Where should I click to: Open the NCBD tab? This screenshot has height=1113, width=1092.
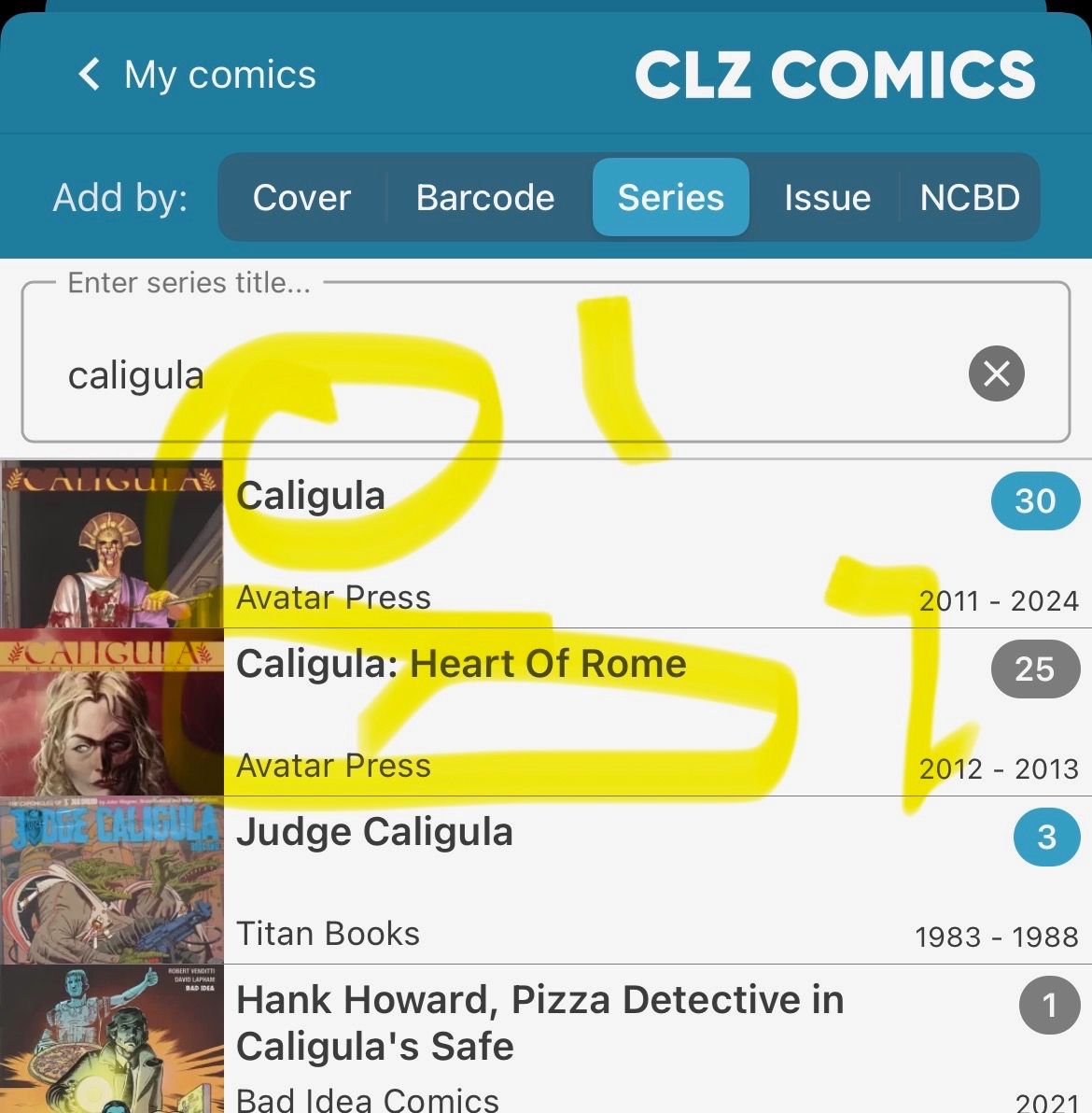[970, 198]
